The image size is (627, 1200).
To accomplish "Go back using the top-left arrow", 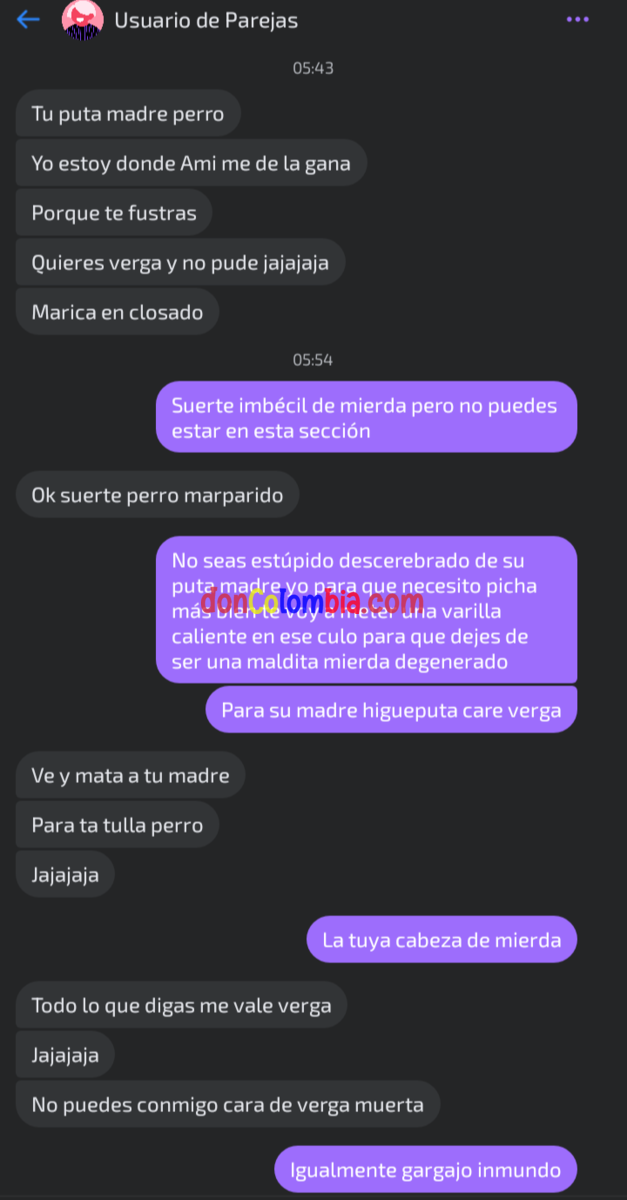I will coord(28,19).
